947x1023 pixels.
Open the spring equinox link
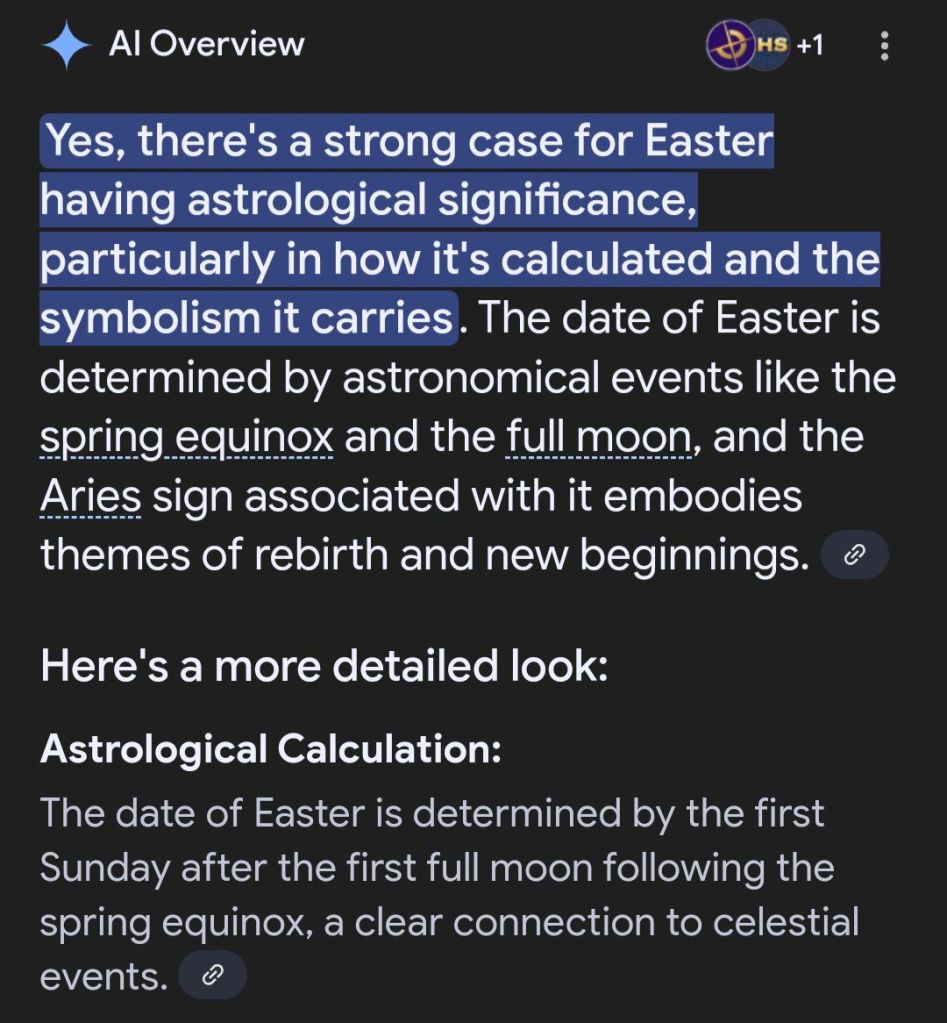187,438
